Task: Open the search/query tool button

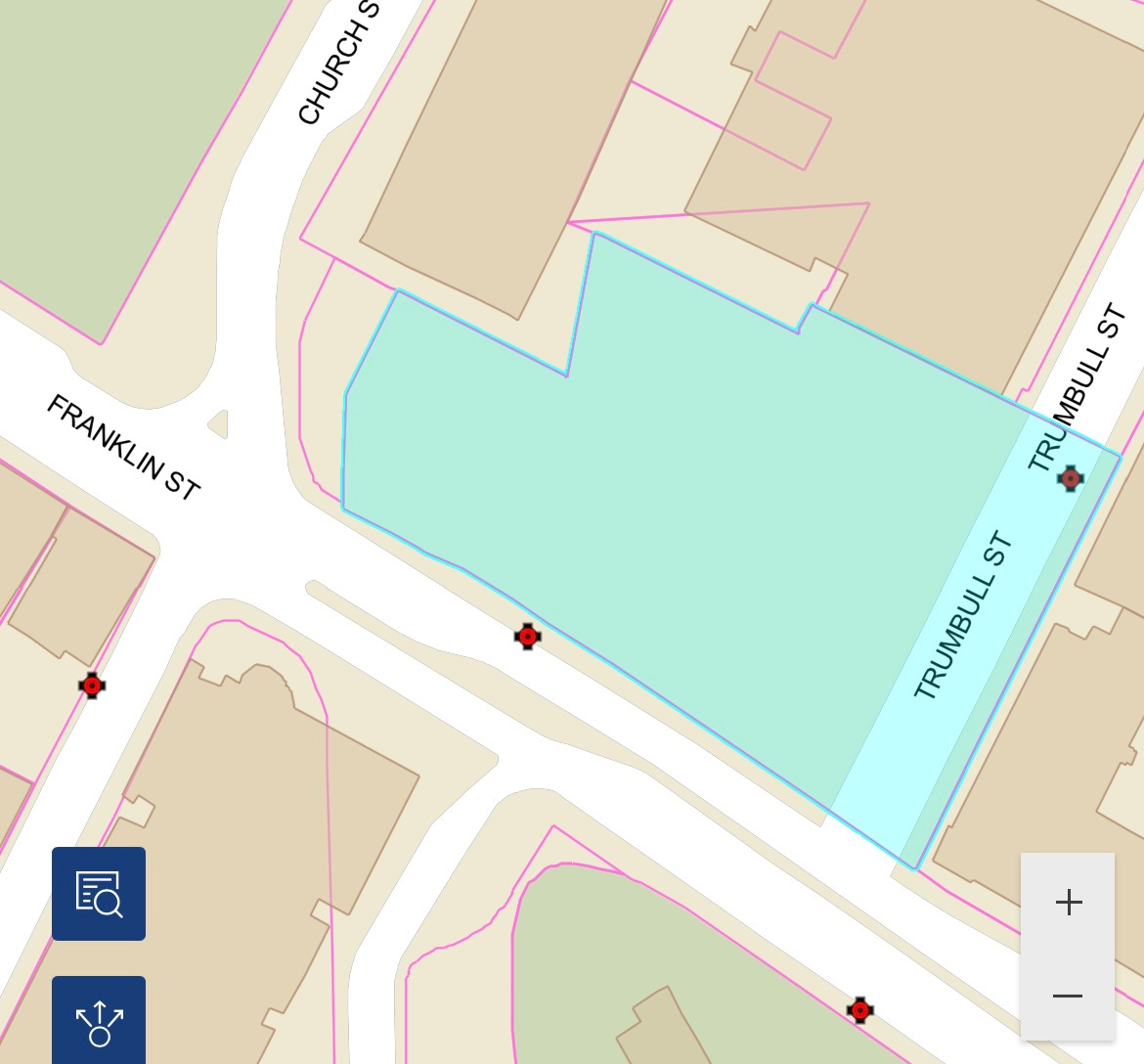Action: [x=99, y=894]
